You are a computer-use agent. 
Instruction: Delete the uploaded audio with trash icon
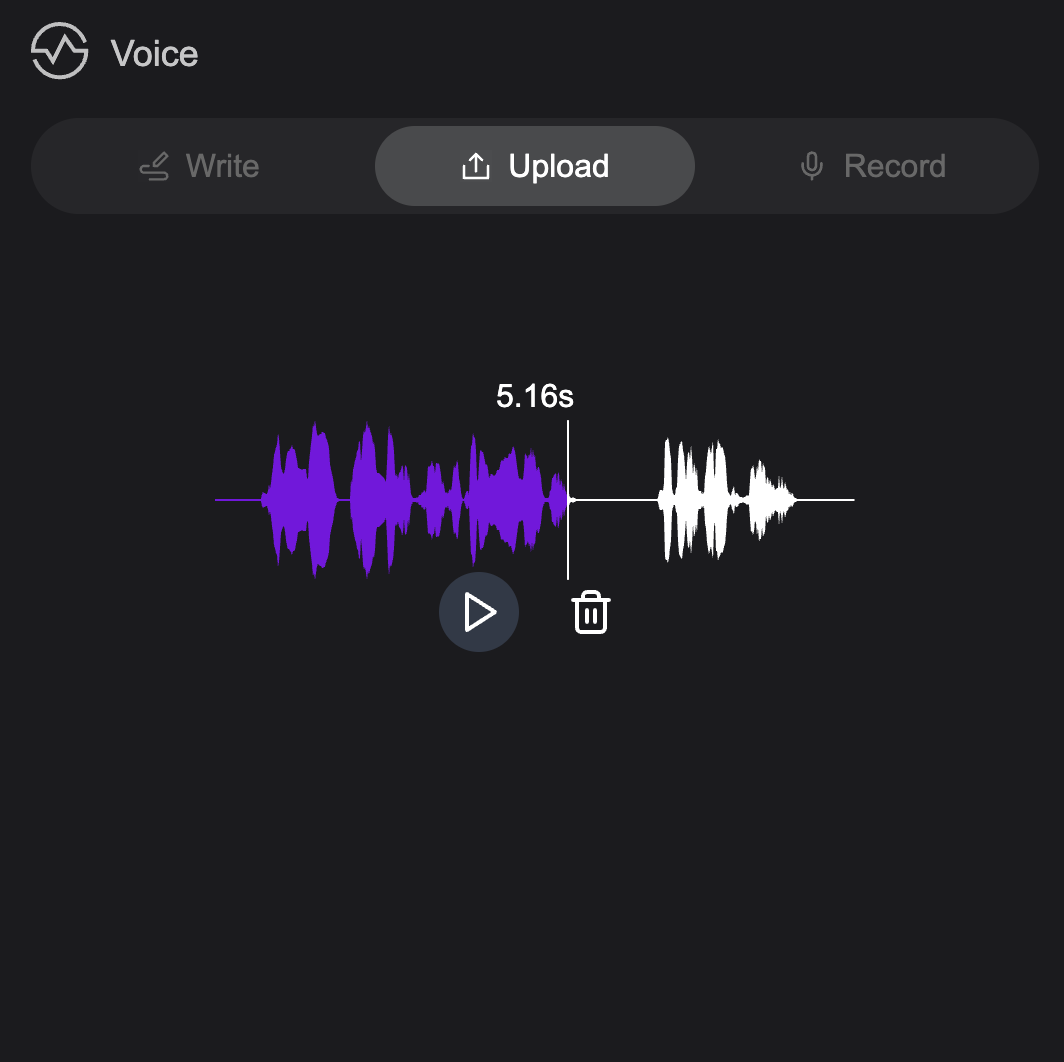click(x=591, y=612)
